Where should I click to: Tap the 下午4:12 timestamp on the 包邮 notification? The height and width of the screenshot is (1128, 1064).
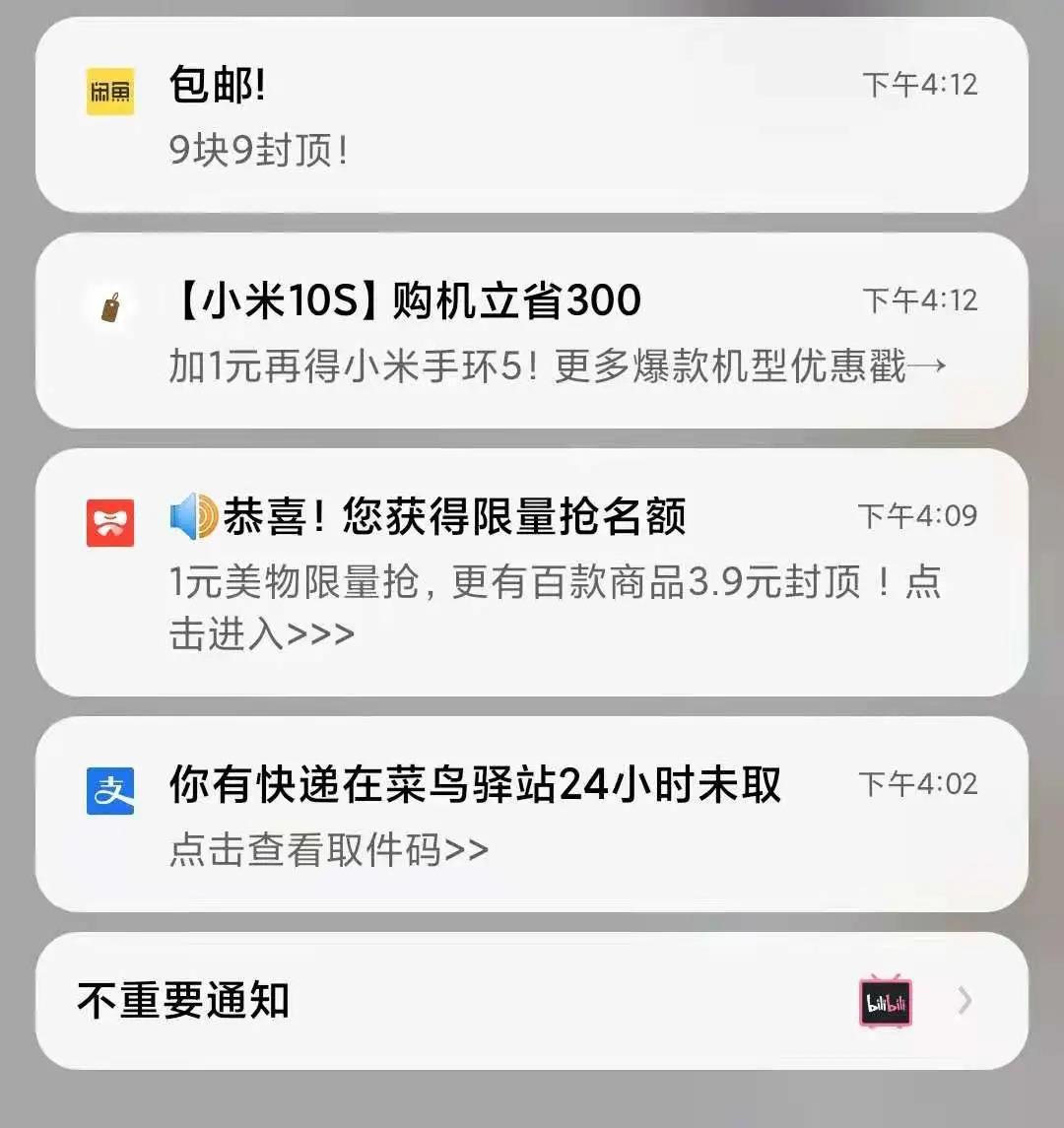pyautogui.click(x=921, y=87)
